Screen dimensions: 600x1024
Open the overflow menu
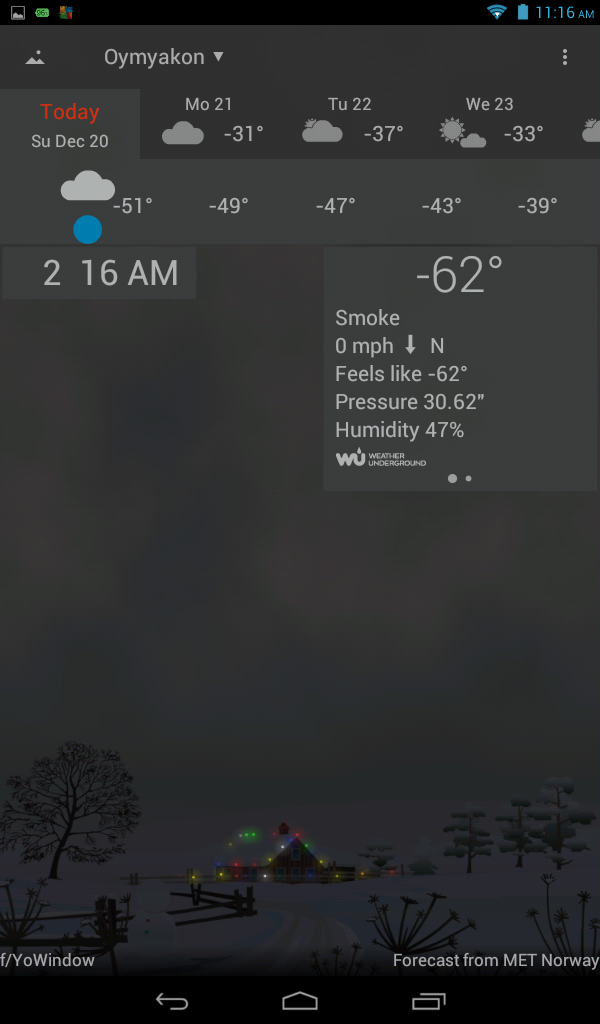click(x=565, y=57)
